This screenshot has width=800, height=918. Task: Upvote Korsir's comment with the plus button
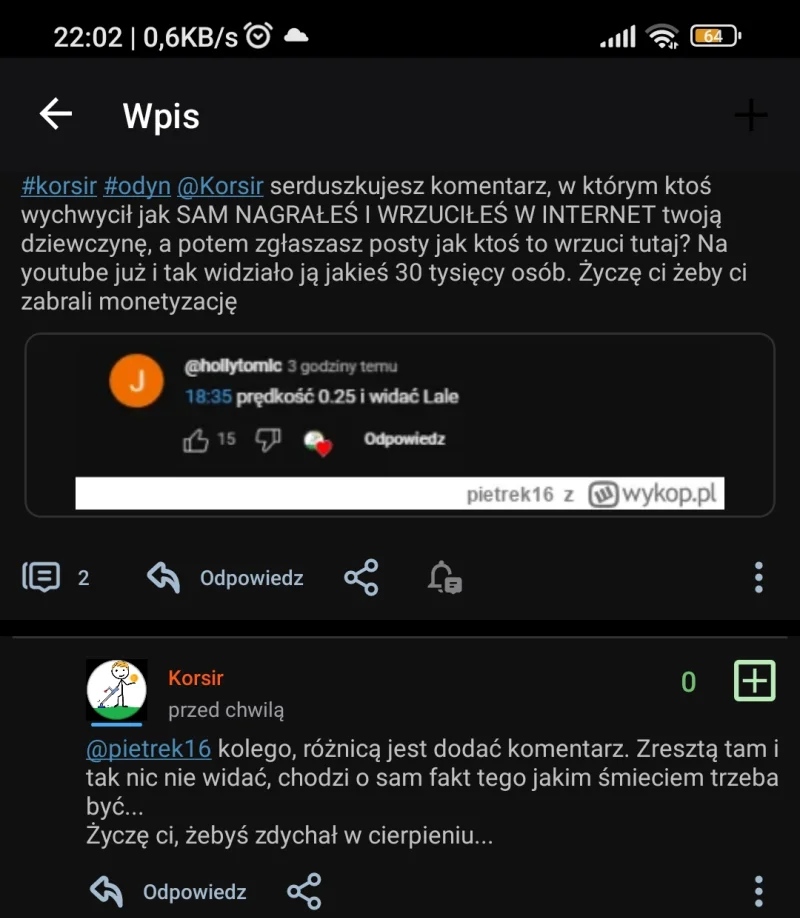755,681
